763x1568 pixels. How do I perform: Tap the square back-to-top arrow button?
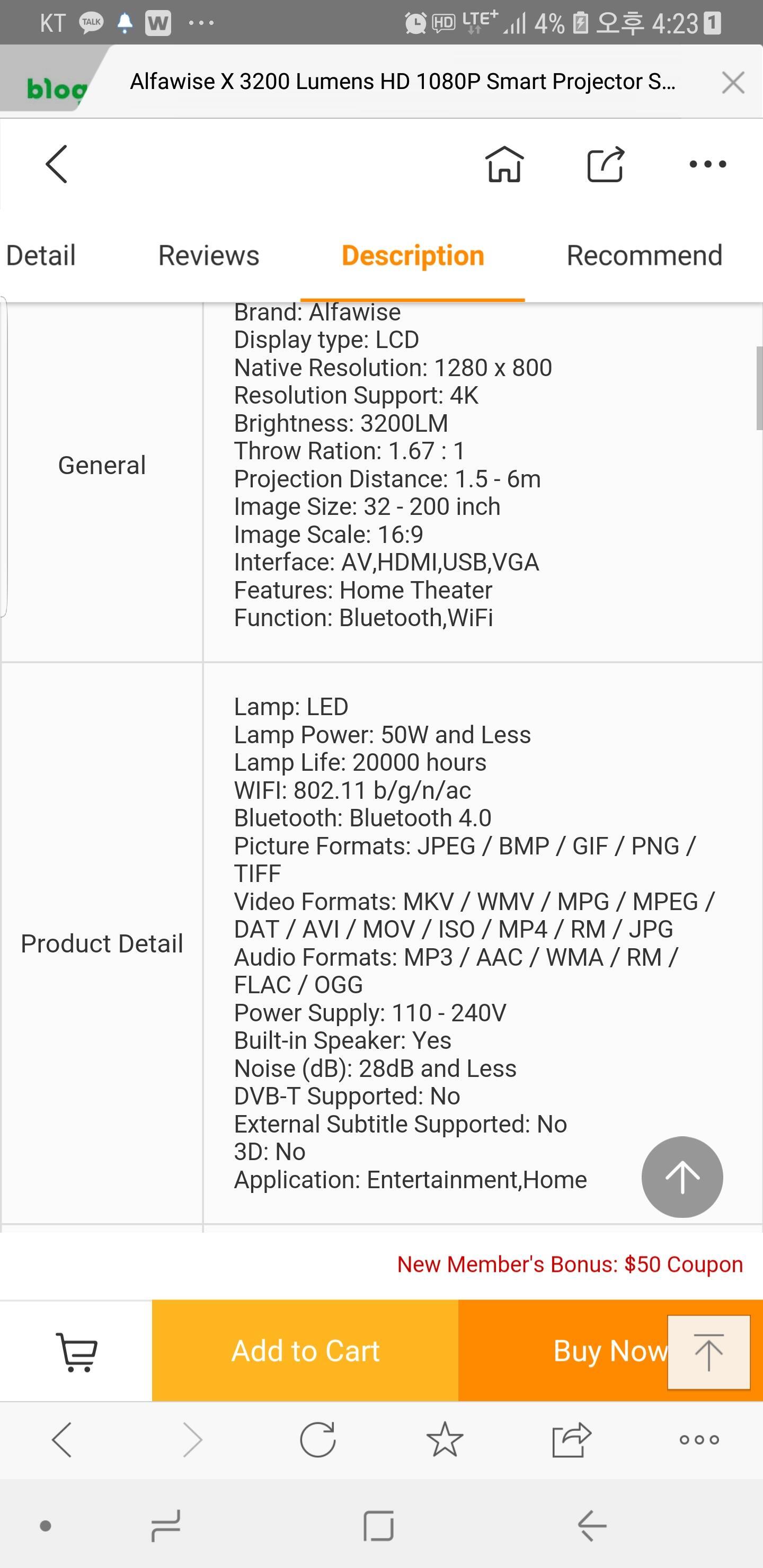[708, 1352]
